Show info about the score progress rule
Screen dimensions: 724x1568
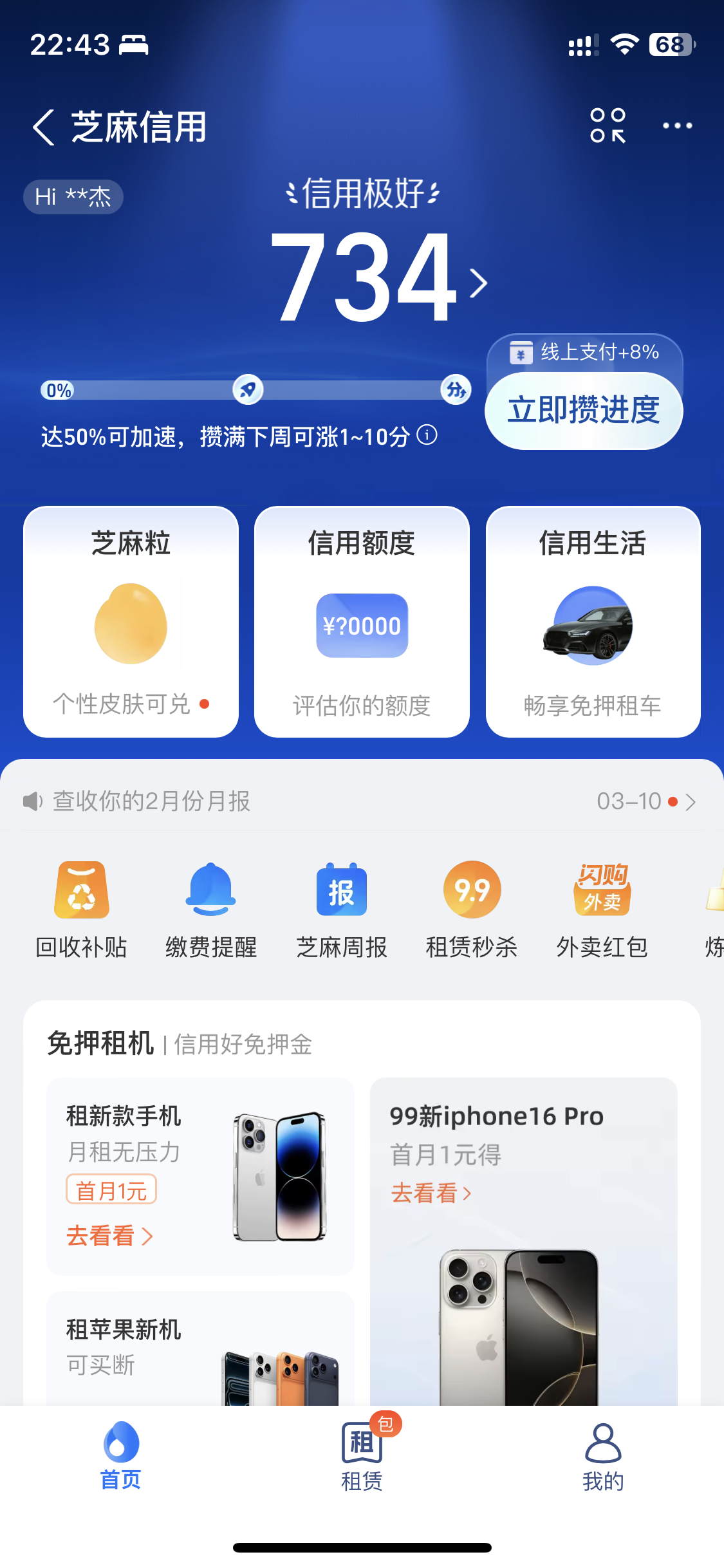click(x=427, y=436)
